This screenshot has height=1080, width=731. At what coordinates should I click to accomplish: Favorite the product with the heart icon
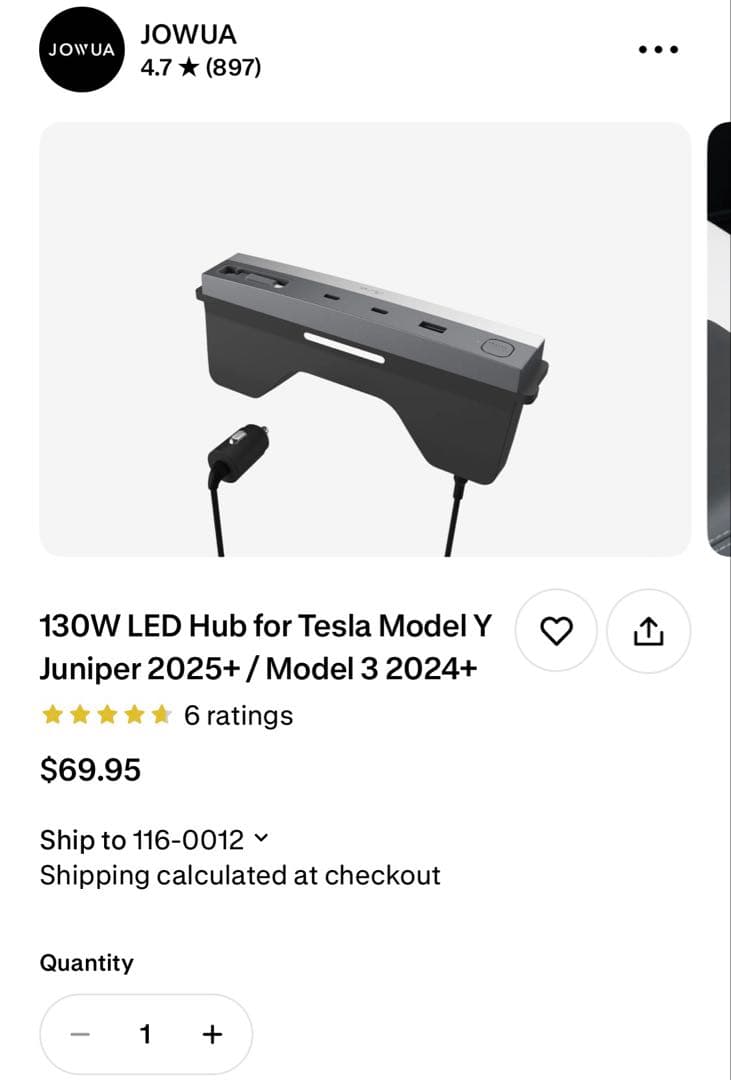pos(556,630)
